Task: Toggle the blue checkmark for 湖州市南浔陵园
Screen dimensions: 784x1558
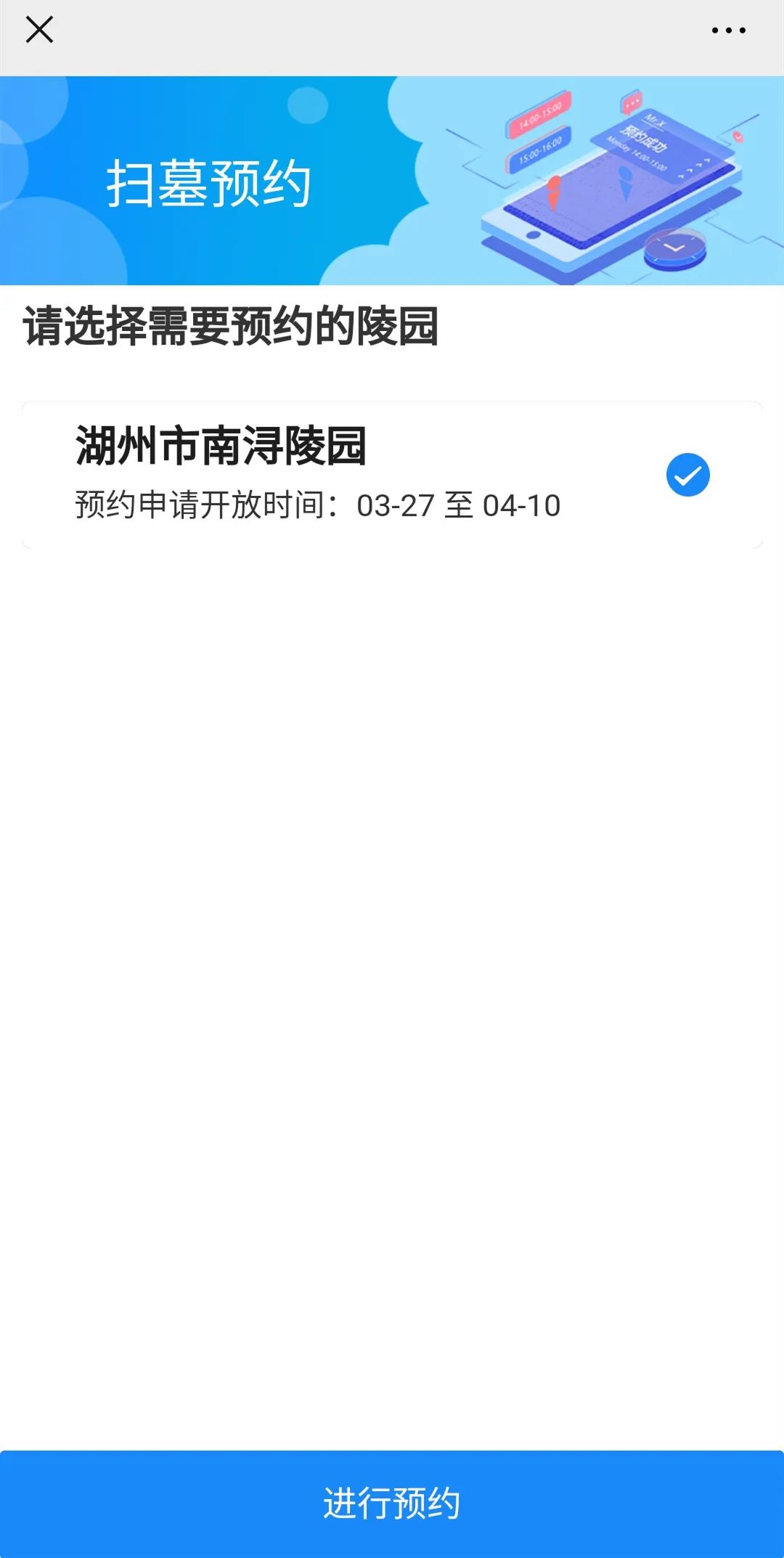Action: pos(687,475)
